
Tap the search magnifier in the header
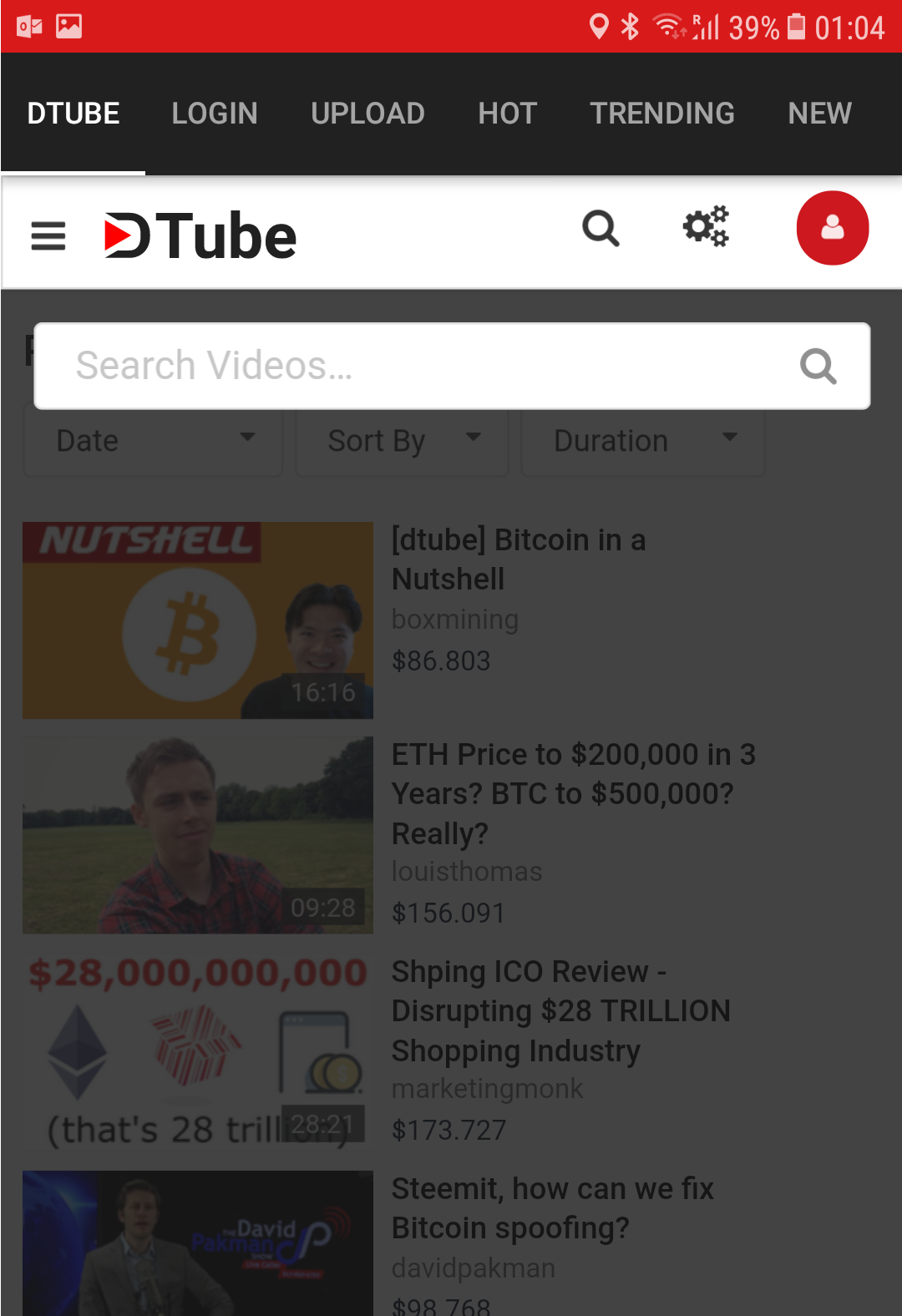click(600, 228)
